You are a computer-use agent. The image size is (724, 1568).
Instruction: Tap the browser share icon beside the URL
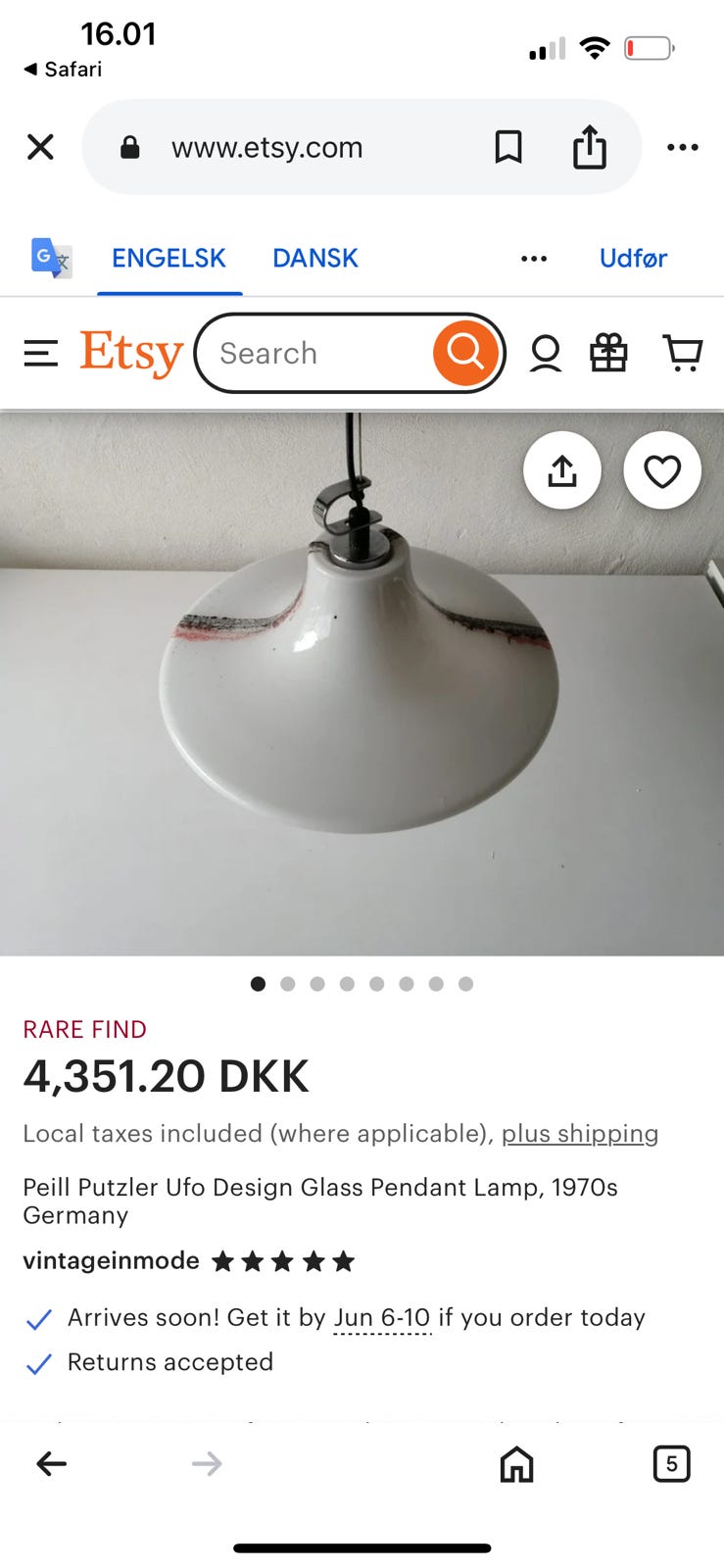pos(589,147)
